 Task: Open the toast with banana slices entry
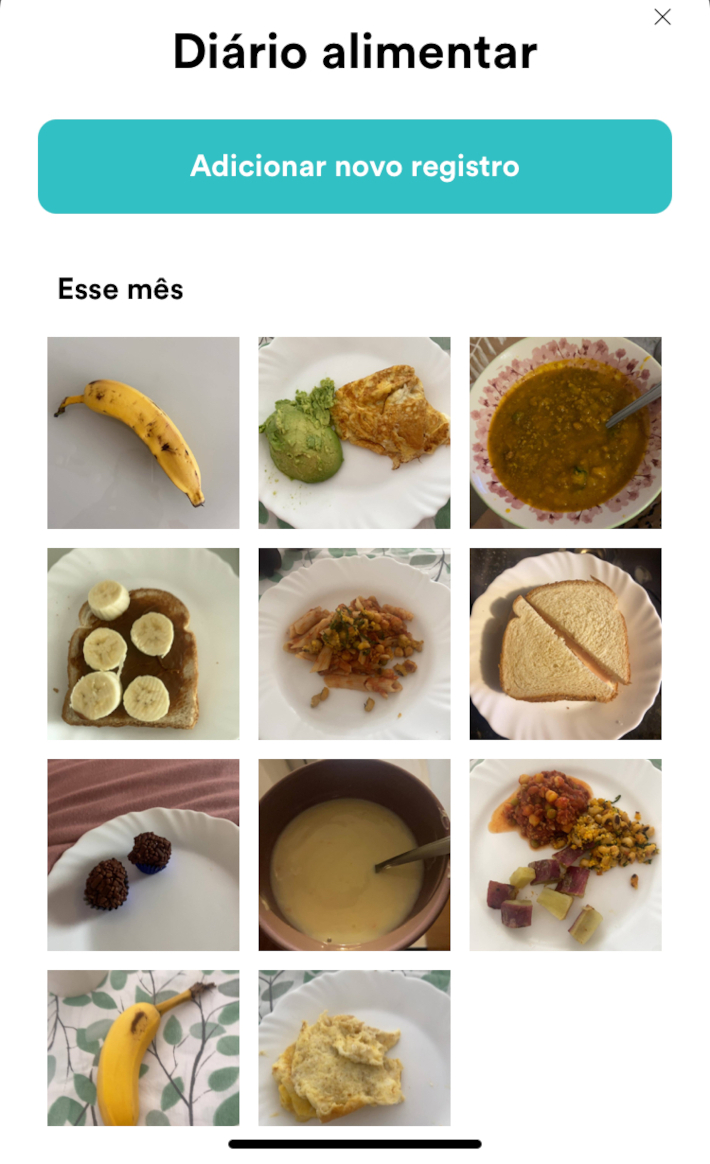[x=143, y=644]
